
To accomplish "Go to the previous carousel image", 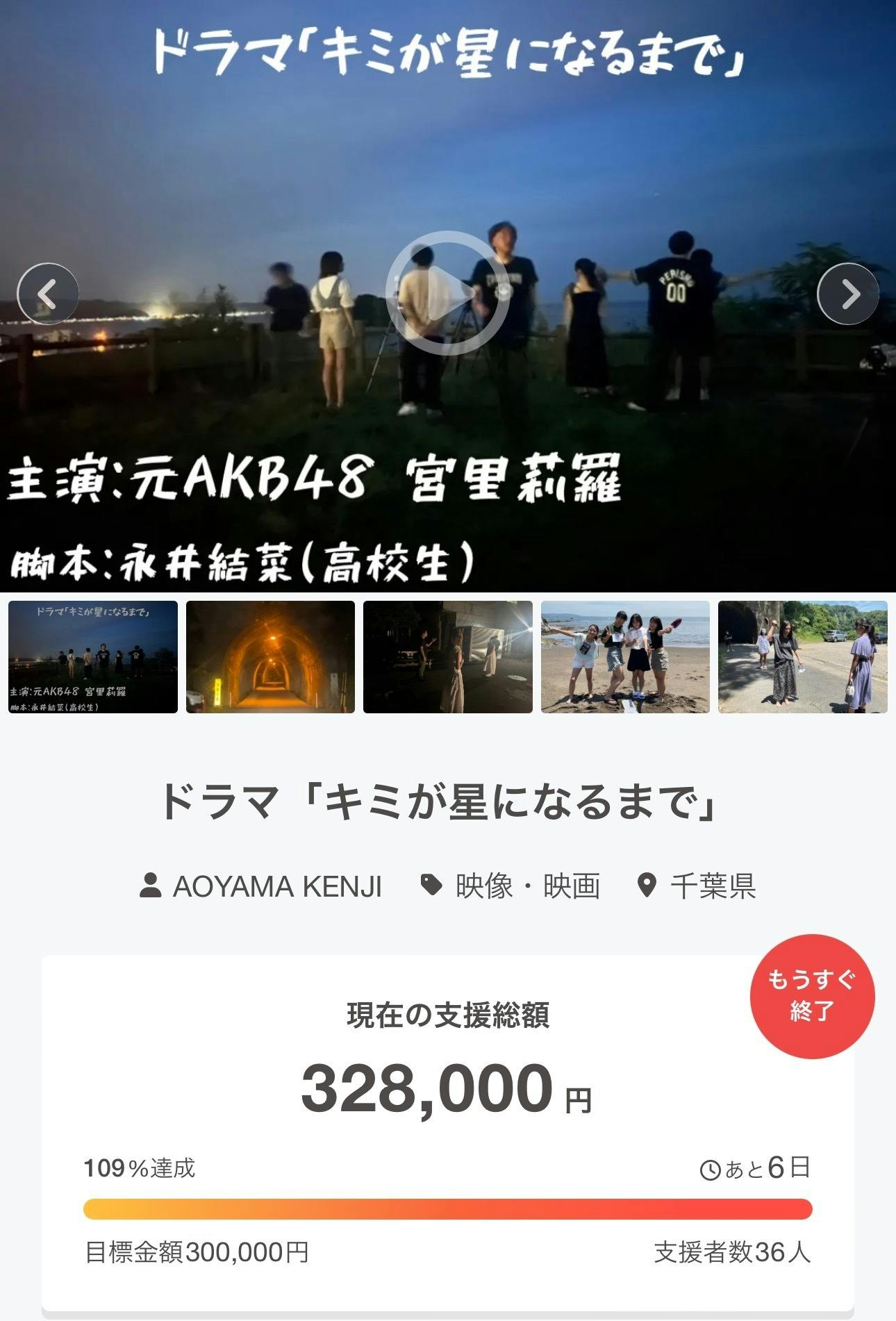I will pyautogui.click(x=47, y=294).
